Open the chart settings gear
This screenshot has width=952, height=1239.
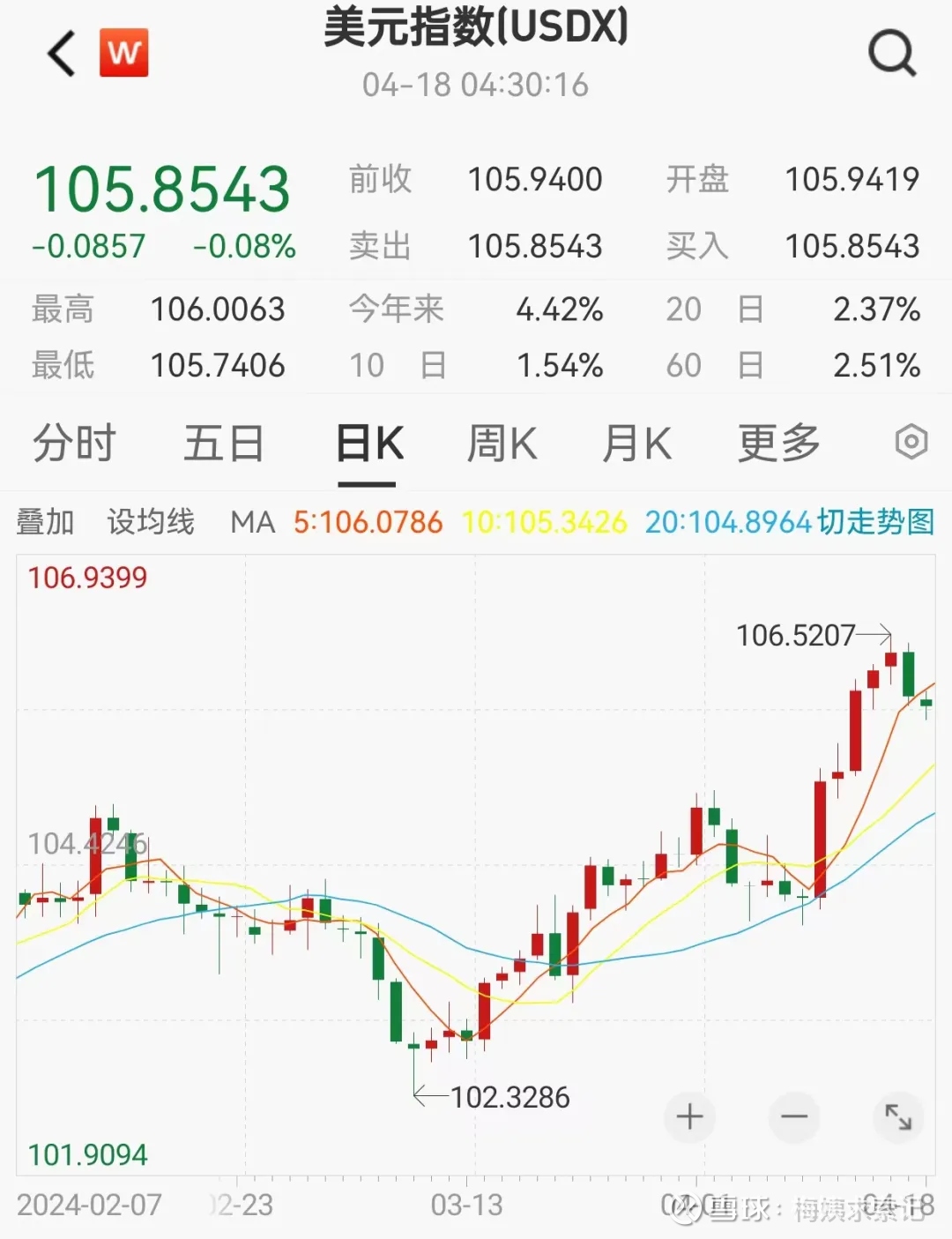click(x=911, y=442)
